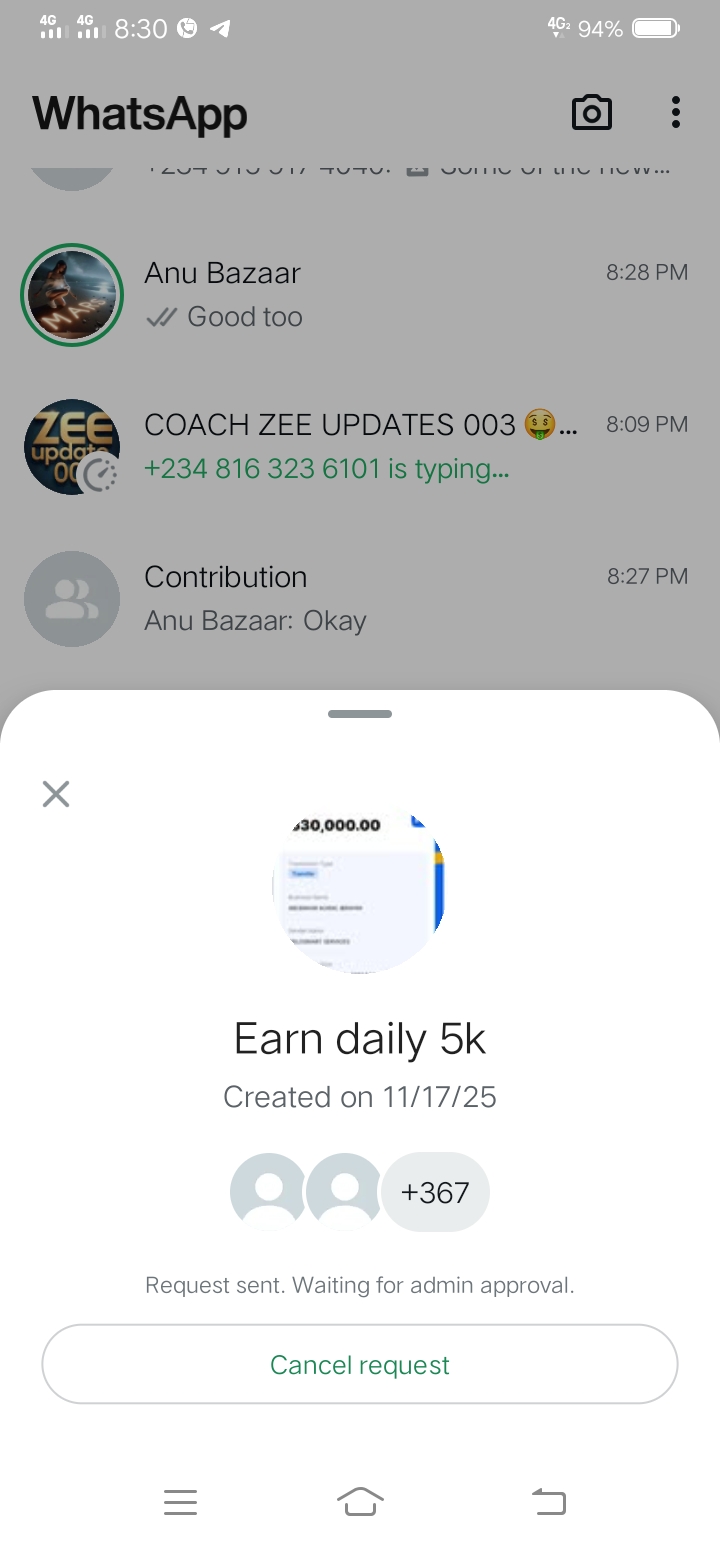View Anu Bazaar's status via profile picture
Screen dimensions: 720x1544
(x=72, y=295)
